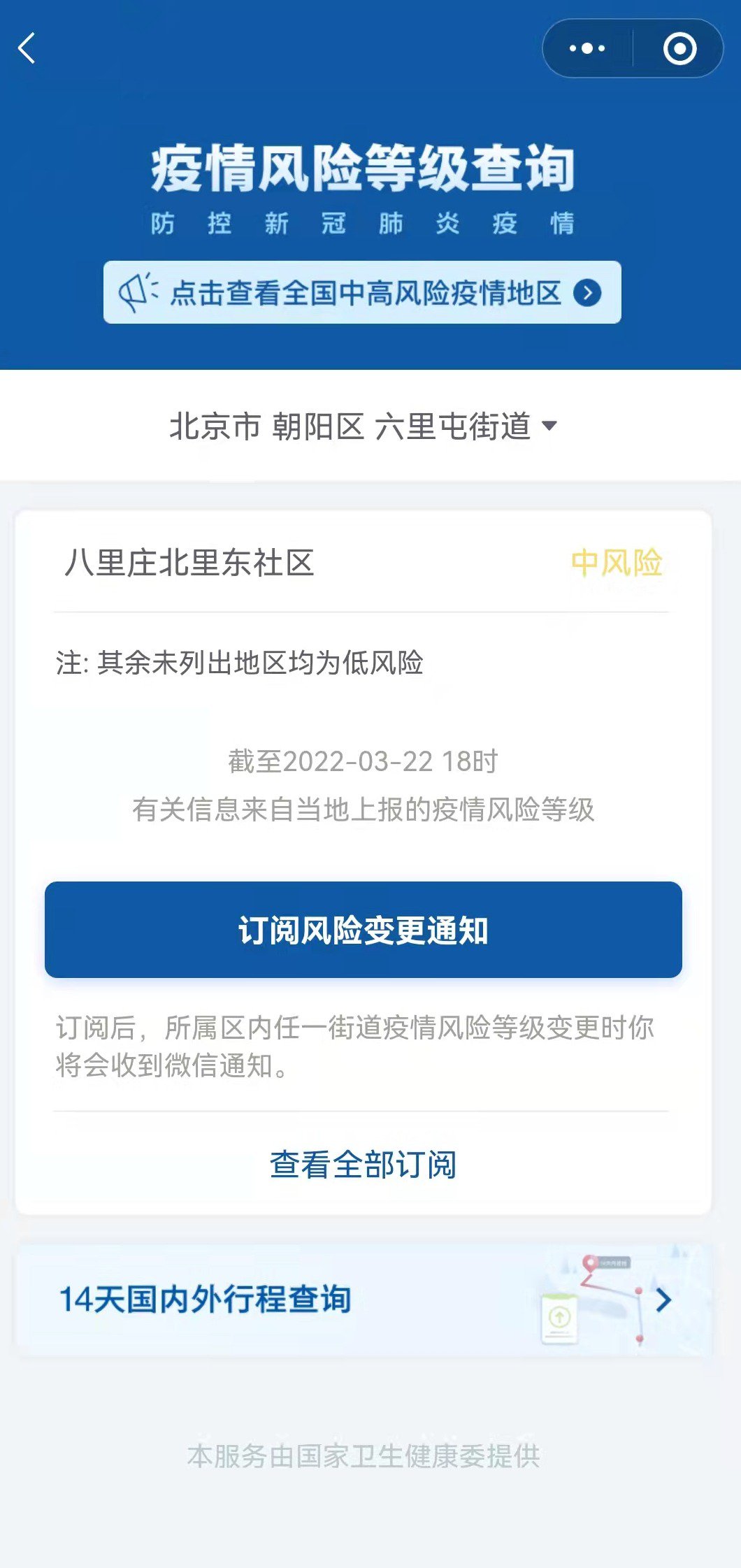This screenshot has width=741, height=1568.
Task: Tap the 订阅风险变更通知 button
Action: click(x=364, y=930)
